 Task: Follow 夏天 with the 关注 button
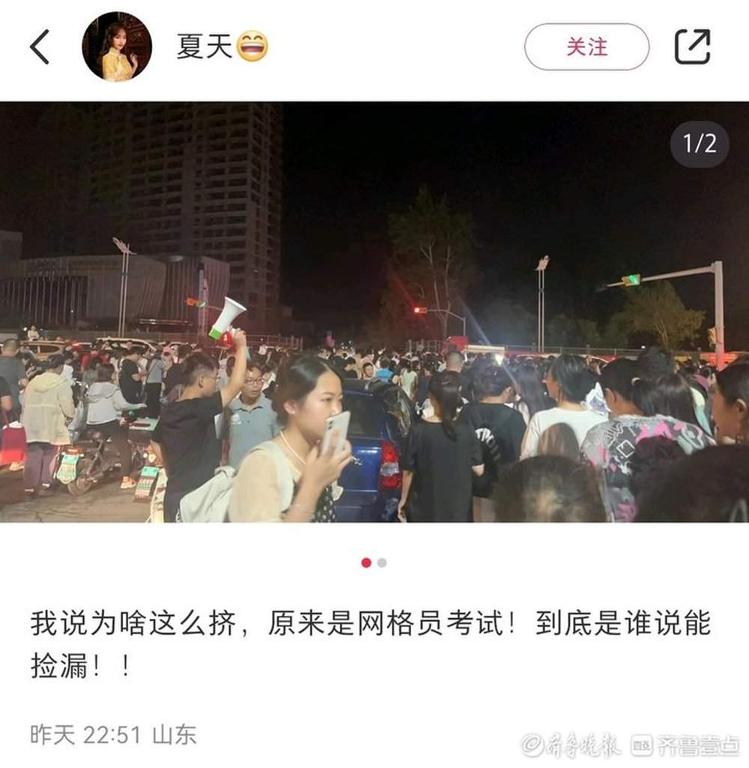pyautogui.click(x=587, y=47)
